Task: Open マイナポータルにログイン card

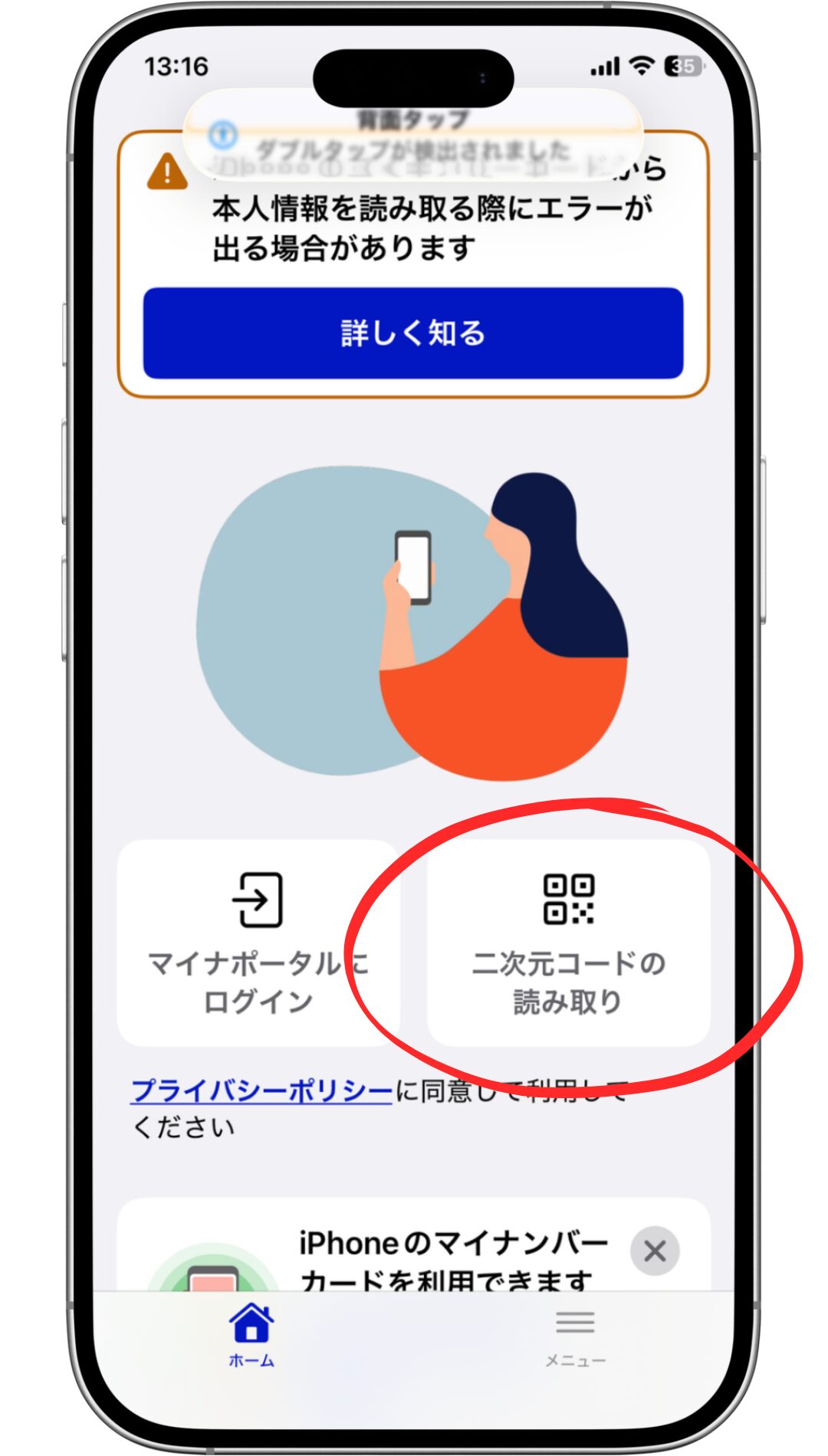Action: point(258,943)
